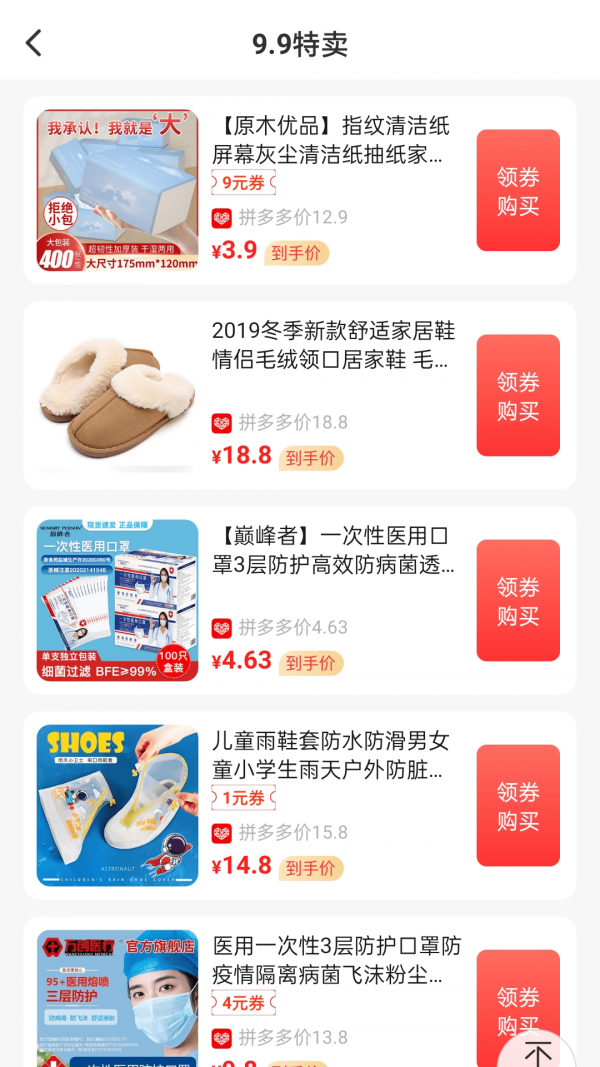Go back from the 9.9特卖 page

tap(34, 43)
